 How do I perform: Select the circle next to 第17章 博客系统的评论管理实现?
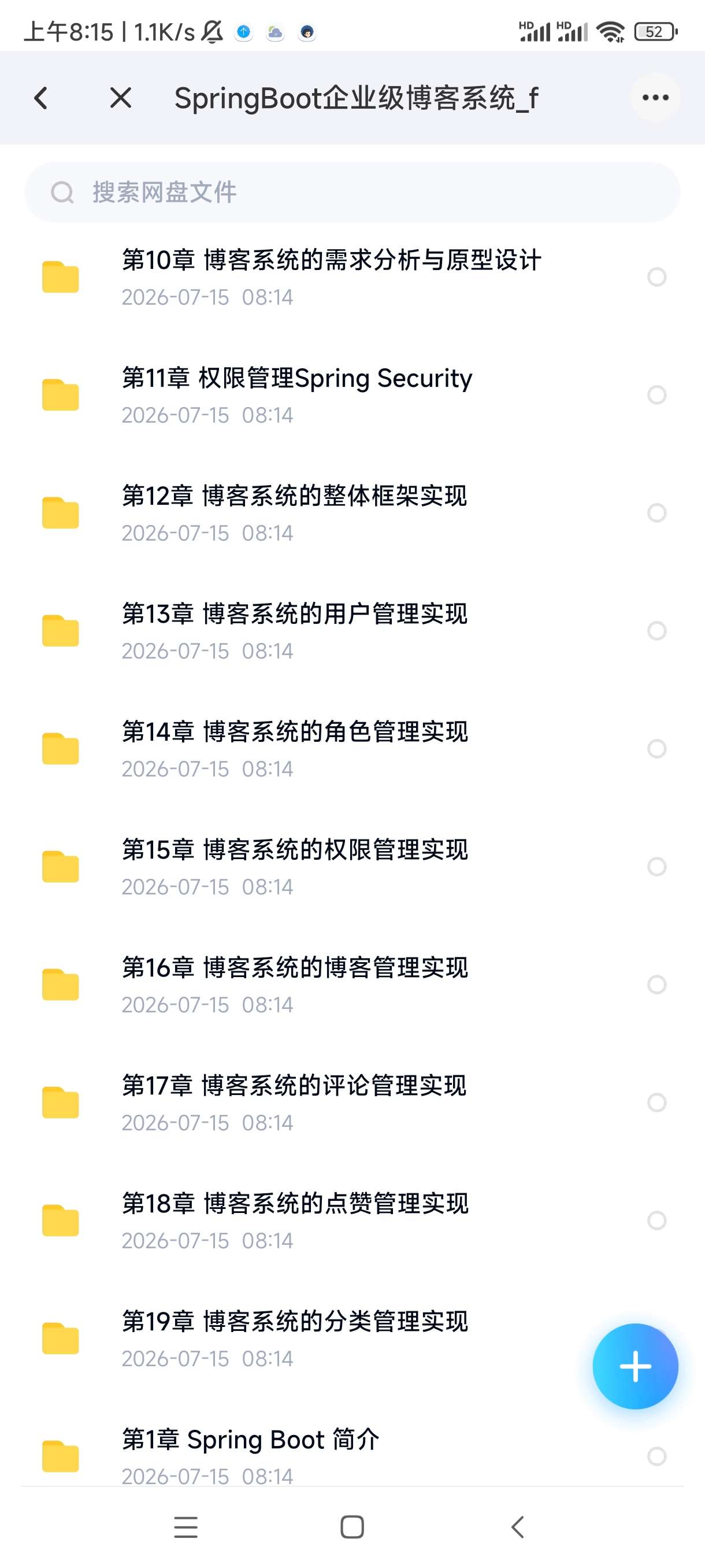pos(656,1103)
